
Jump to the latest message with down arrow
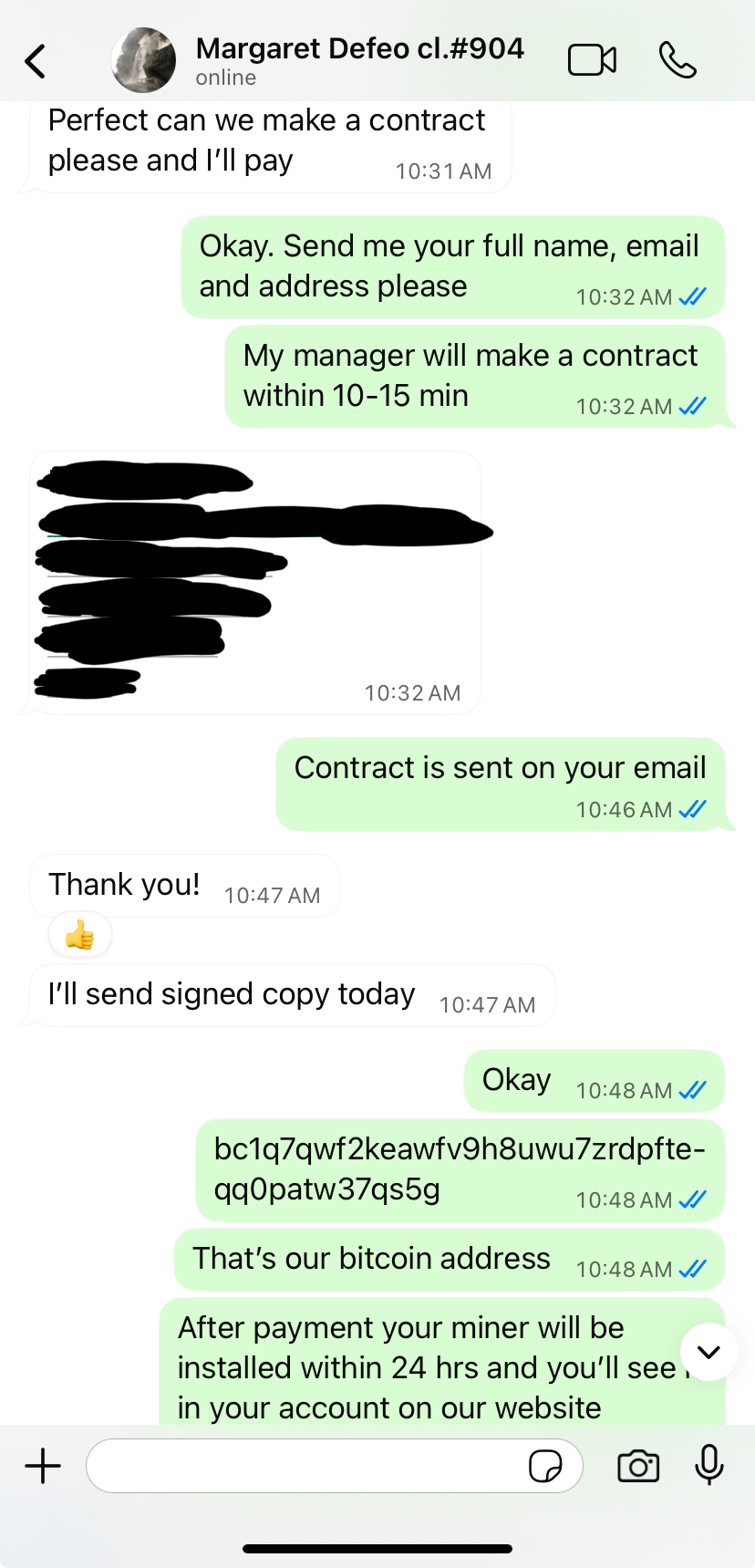click(708, 1352)
